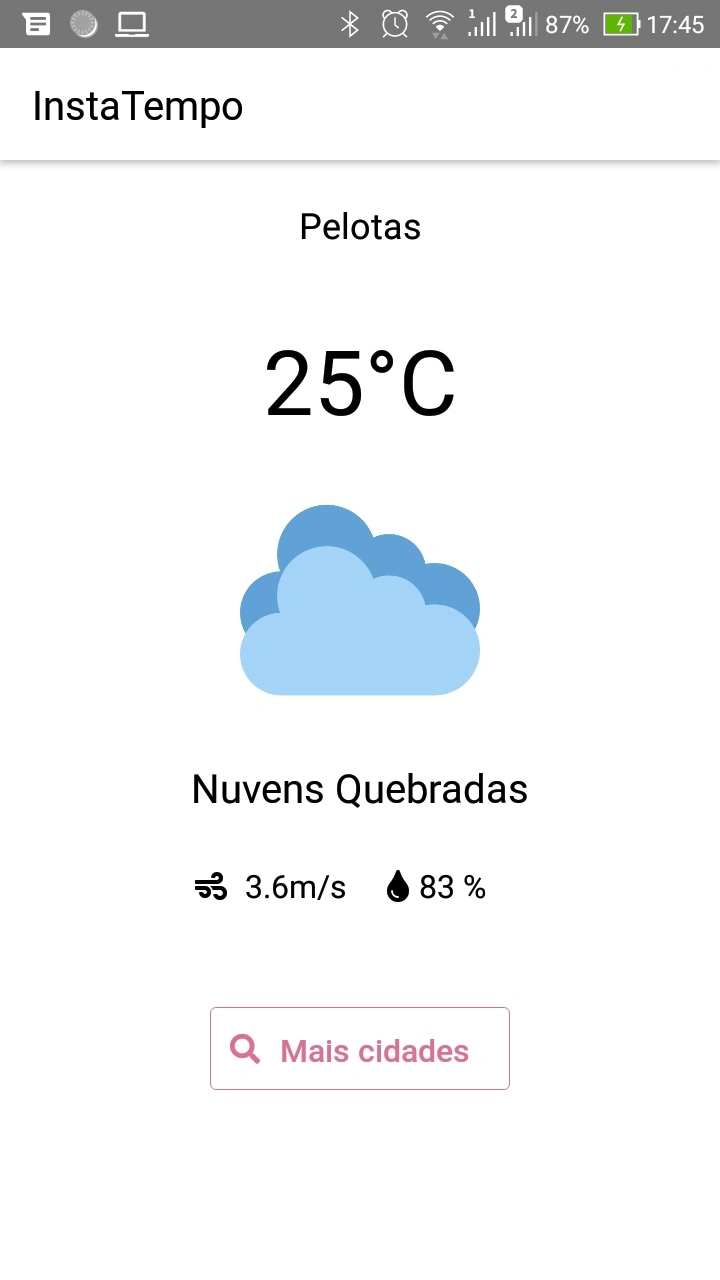Open the Mais cidades button

point(360,1048)
